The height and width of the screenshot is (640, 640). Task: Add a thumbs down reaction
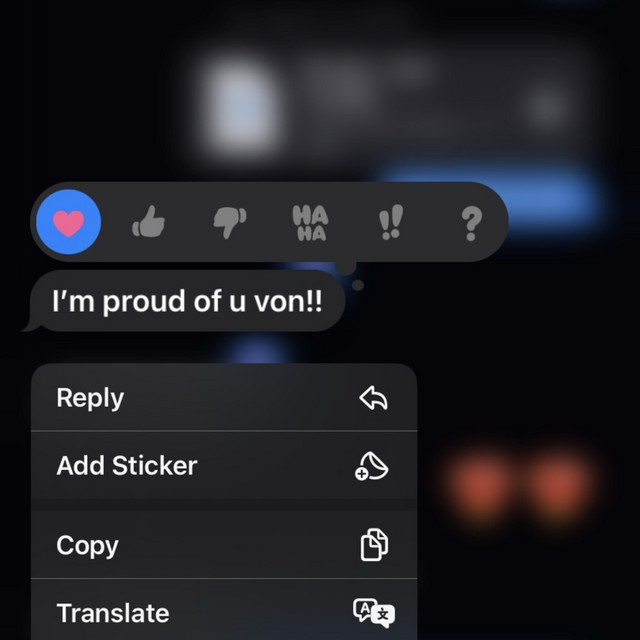pyautogui.click(x=229, y=222)
